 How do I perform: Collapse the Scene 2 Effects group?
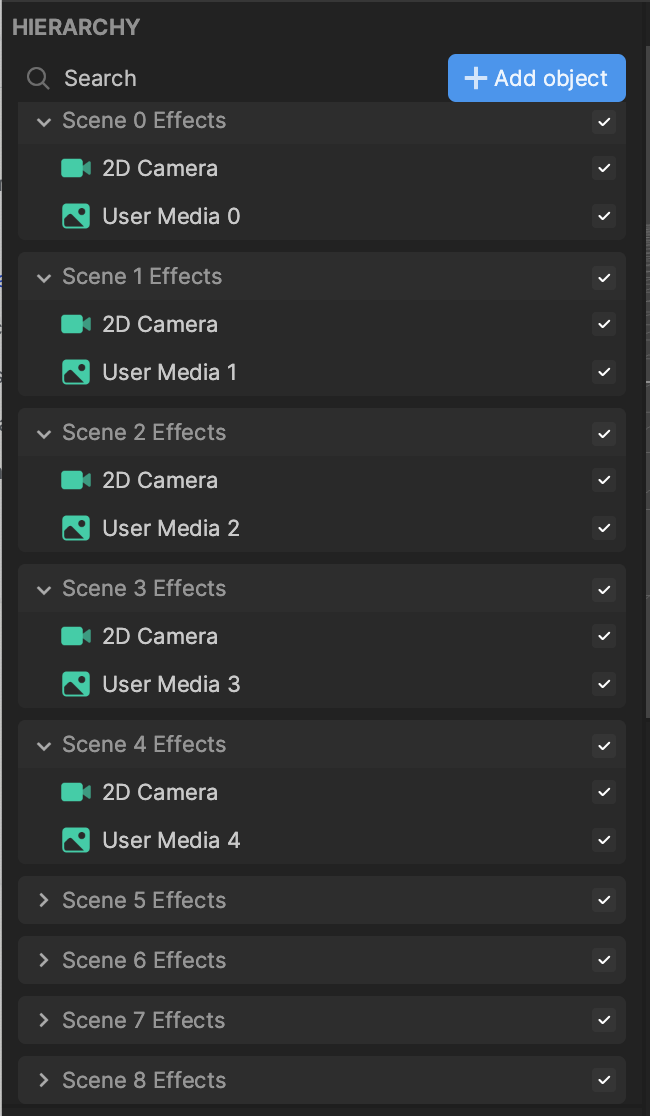(x=44, y=433)
